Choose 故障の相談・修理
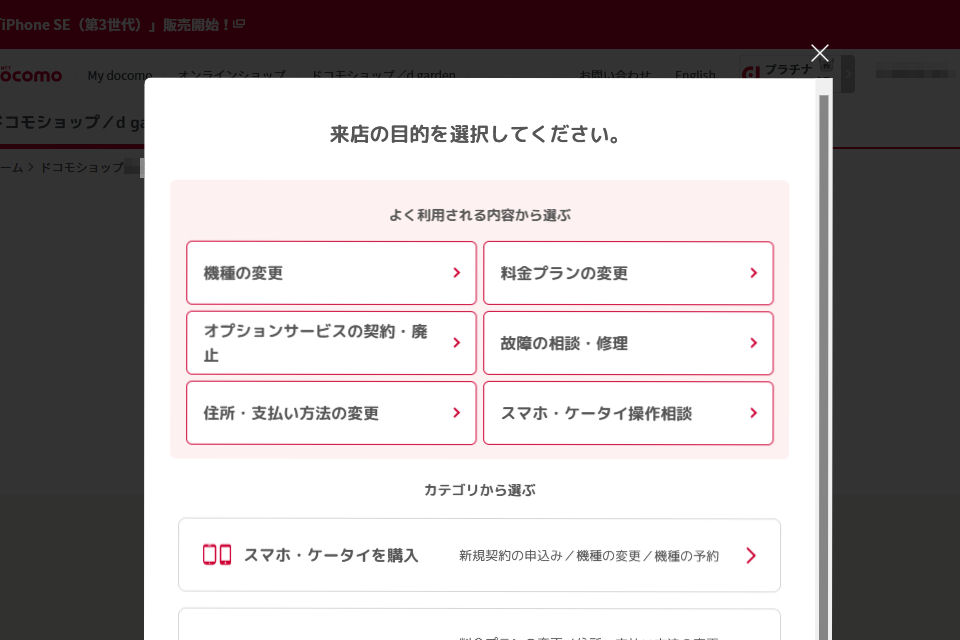 coord(628,343)
